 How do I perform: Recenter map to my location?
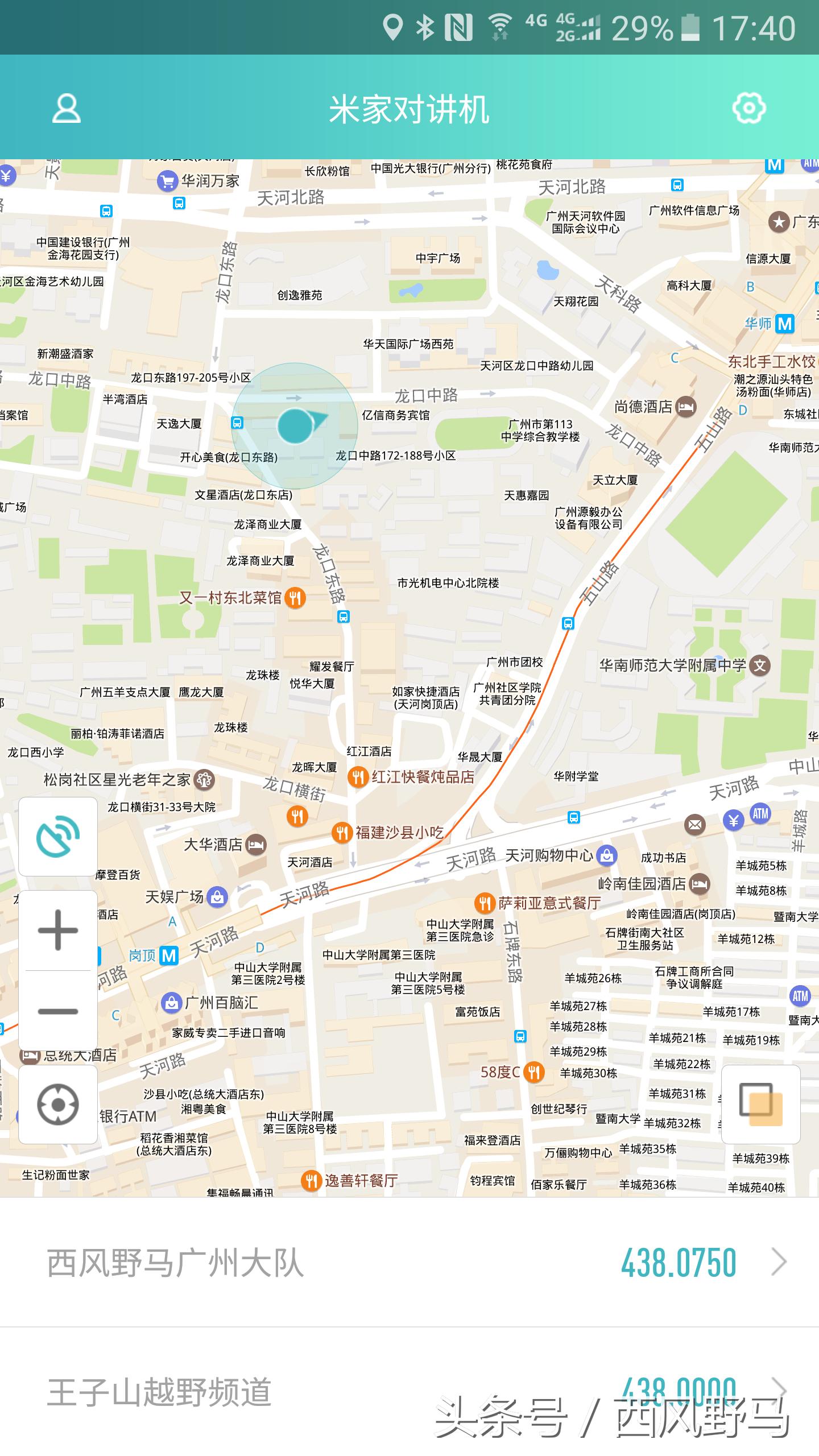[57, 1105]
